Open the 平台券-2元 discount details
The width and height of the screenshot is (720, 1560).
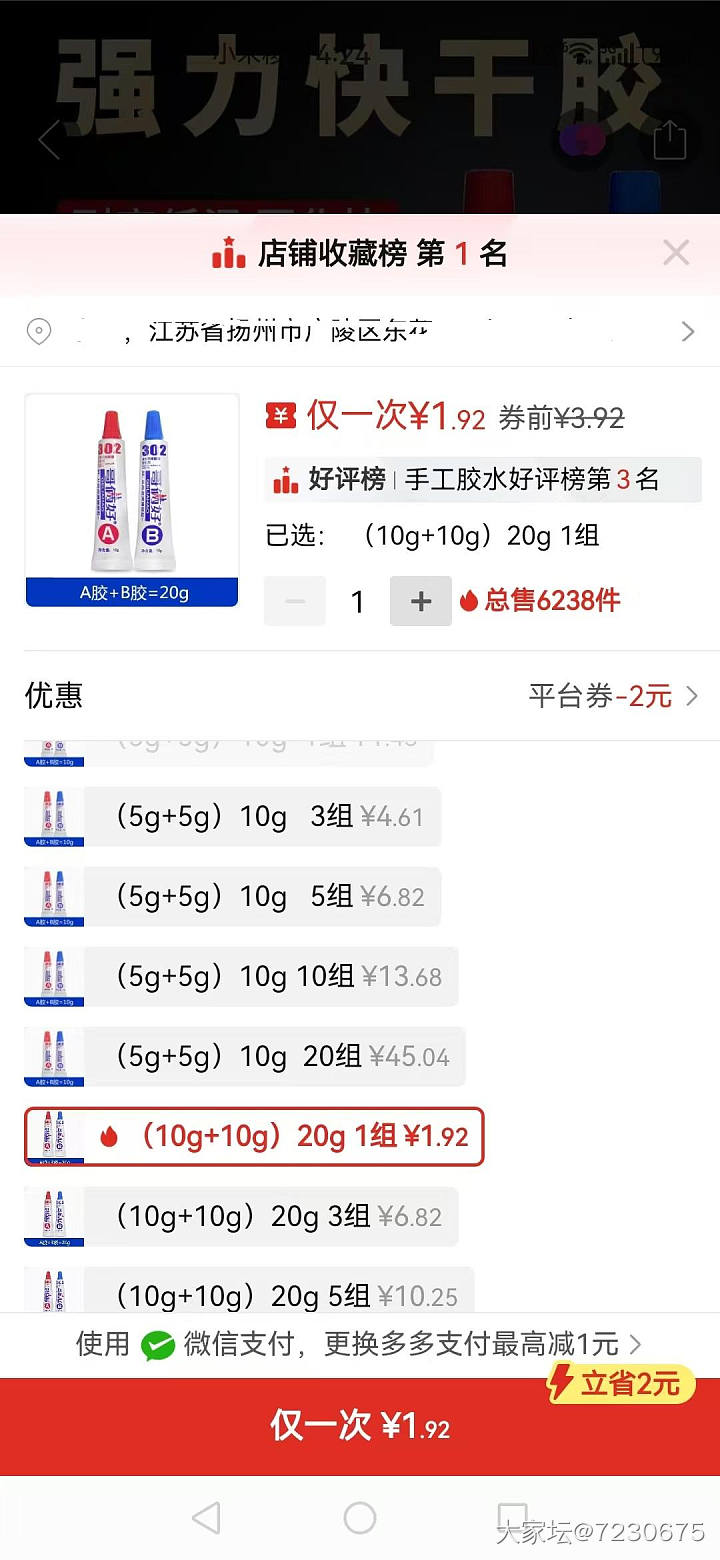[x=612, y=696]
